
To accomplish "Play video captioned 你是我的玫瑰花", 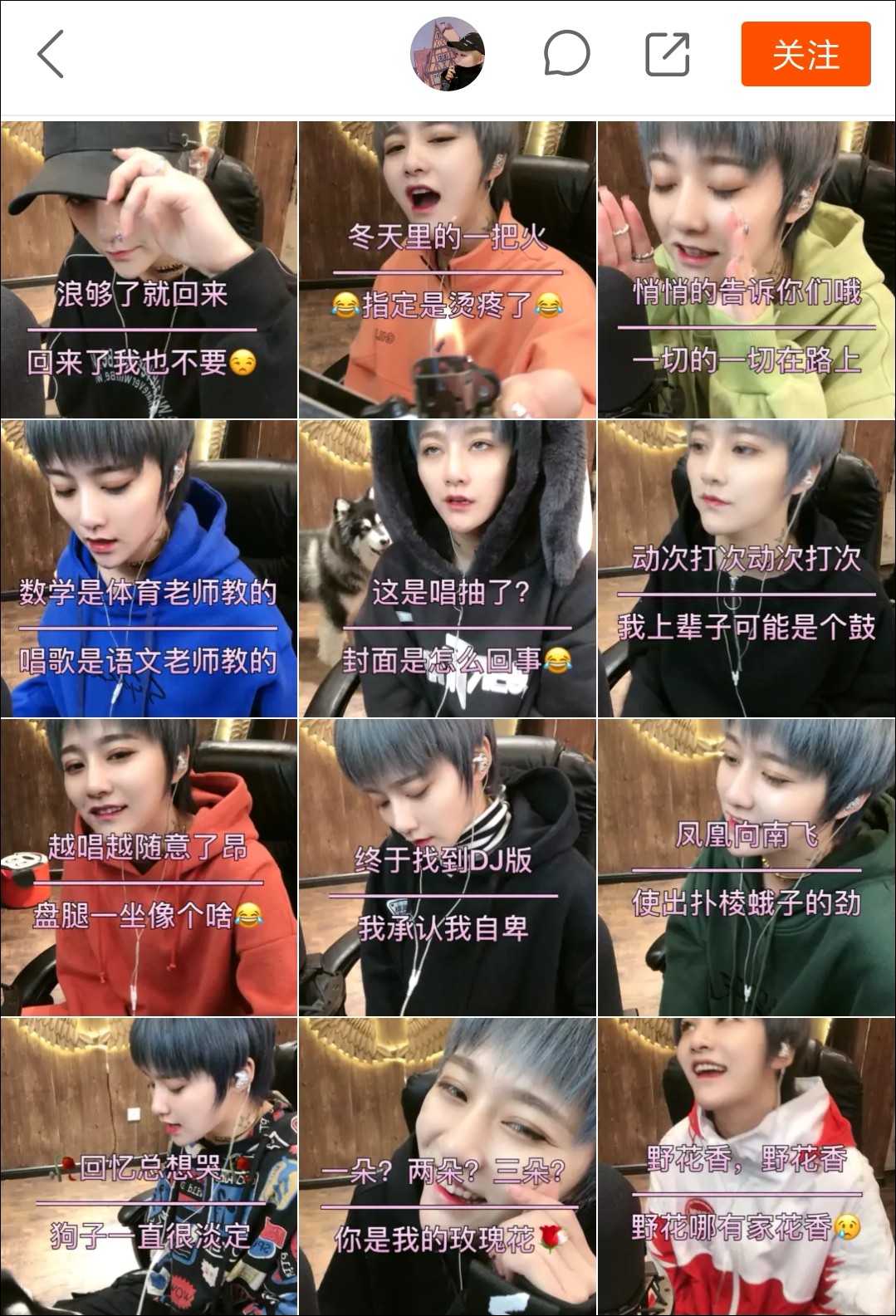I will point(447,1166).
